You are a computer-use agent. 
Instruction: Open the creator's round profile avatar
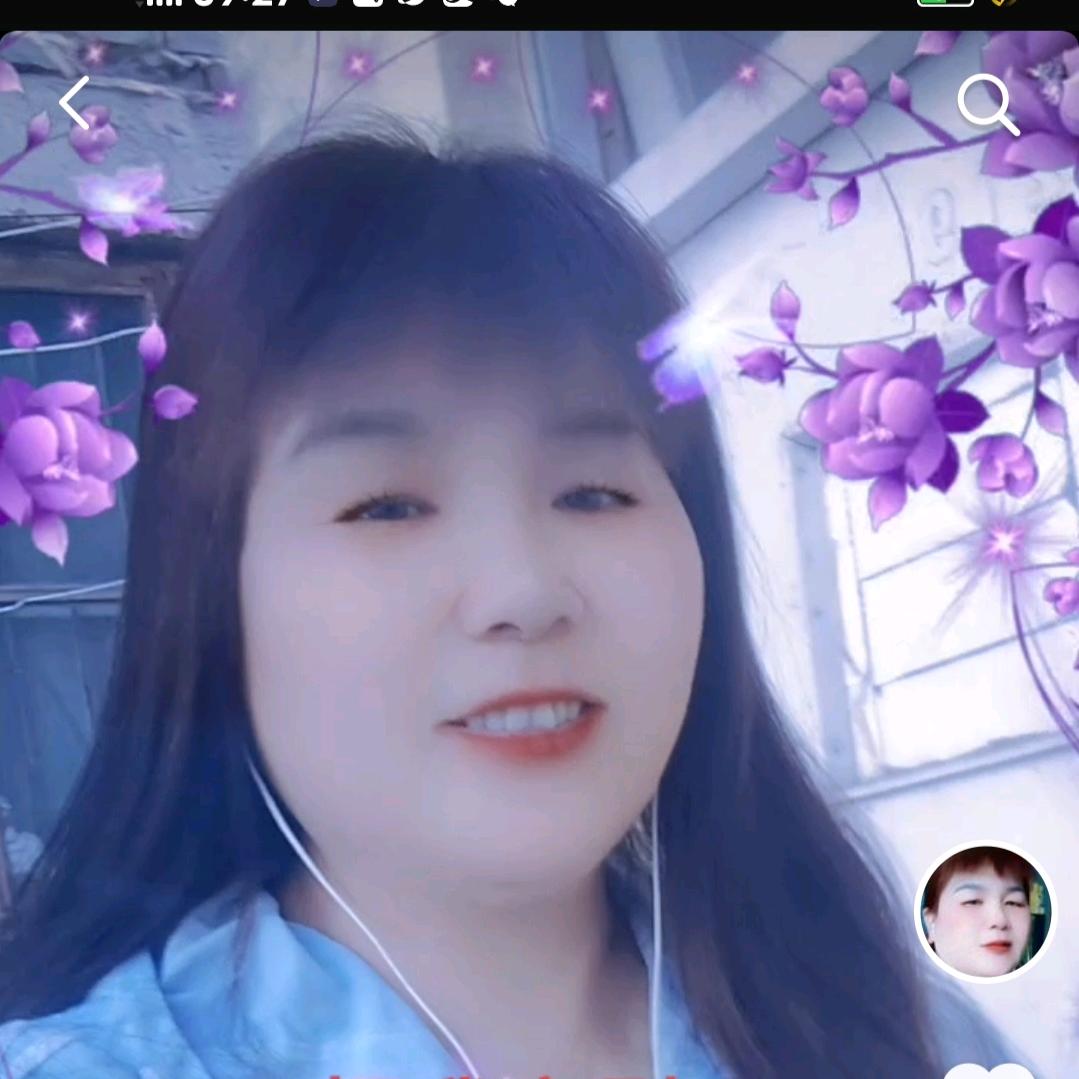(985, 911)
